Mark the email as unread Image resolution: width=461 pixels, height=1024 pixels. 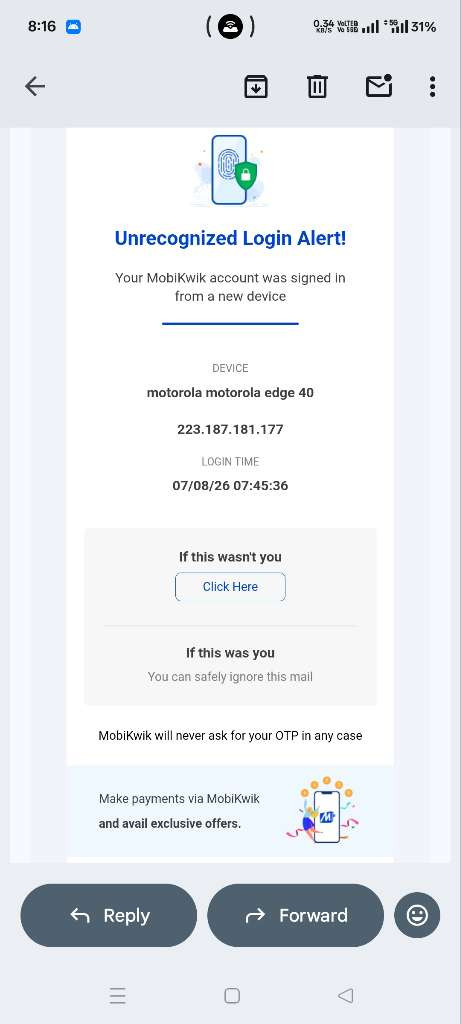[379, 86]
